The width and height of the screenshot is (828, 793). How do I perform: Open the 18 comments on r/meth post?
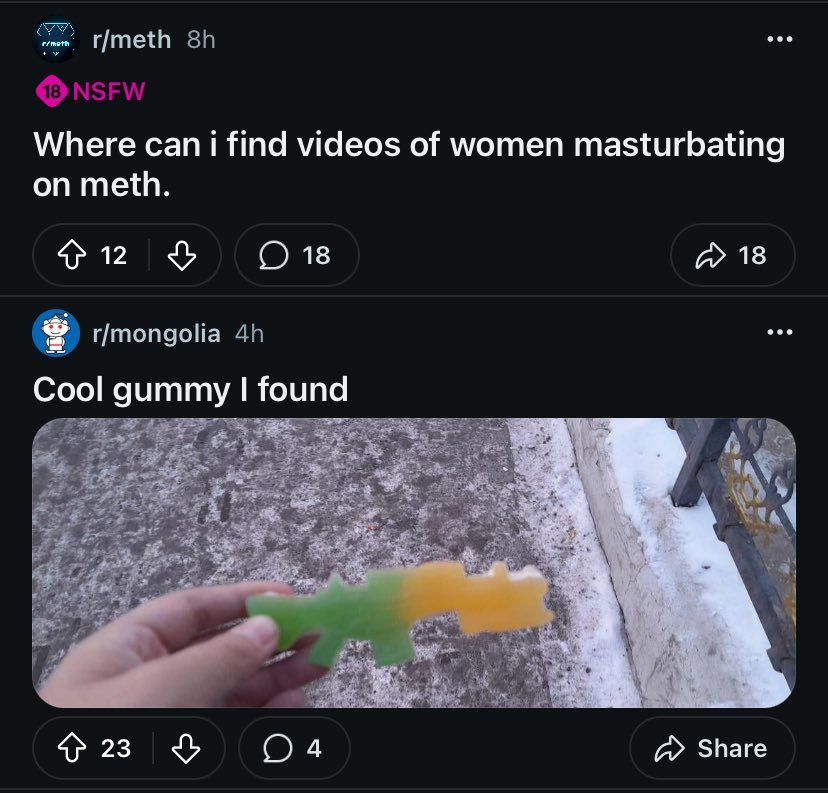(296, 255)
